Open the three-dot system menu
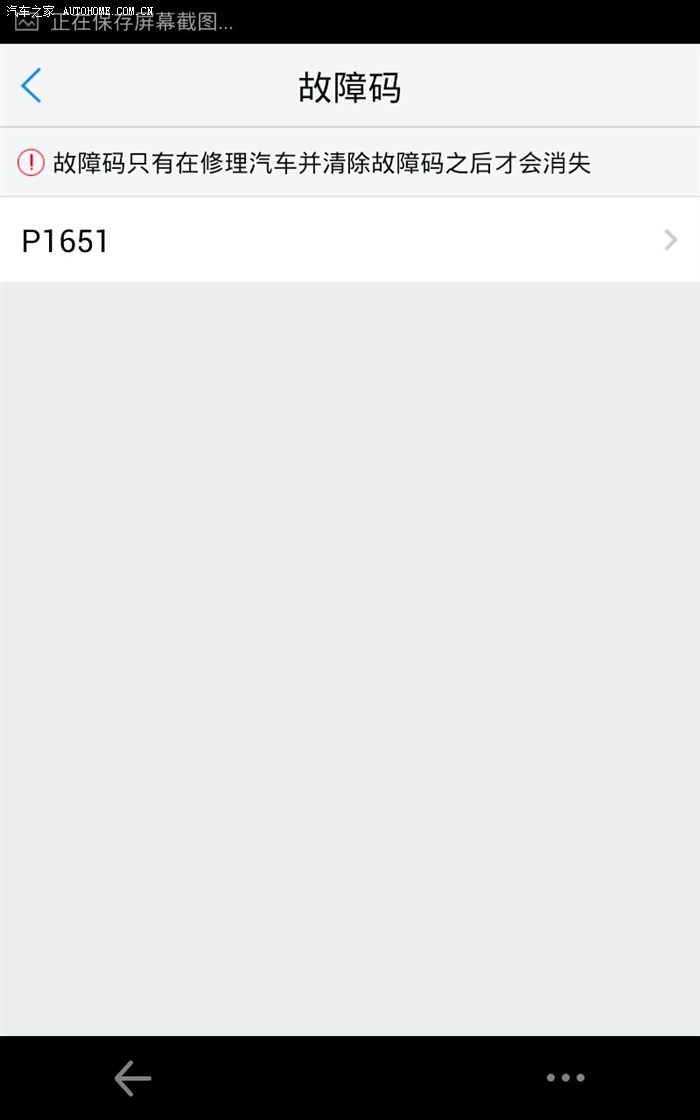The height and width of the screenshot is (1120, 700). 565,1078
